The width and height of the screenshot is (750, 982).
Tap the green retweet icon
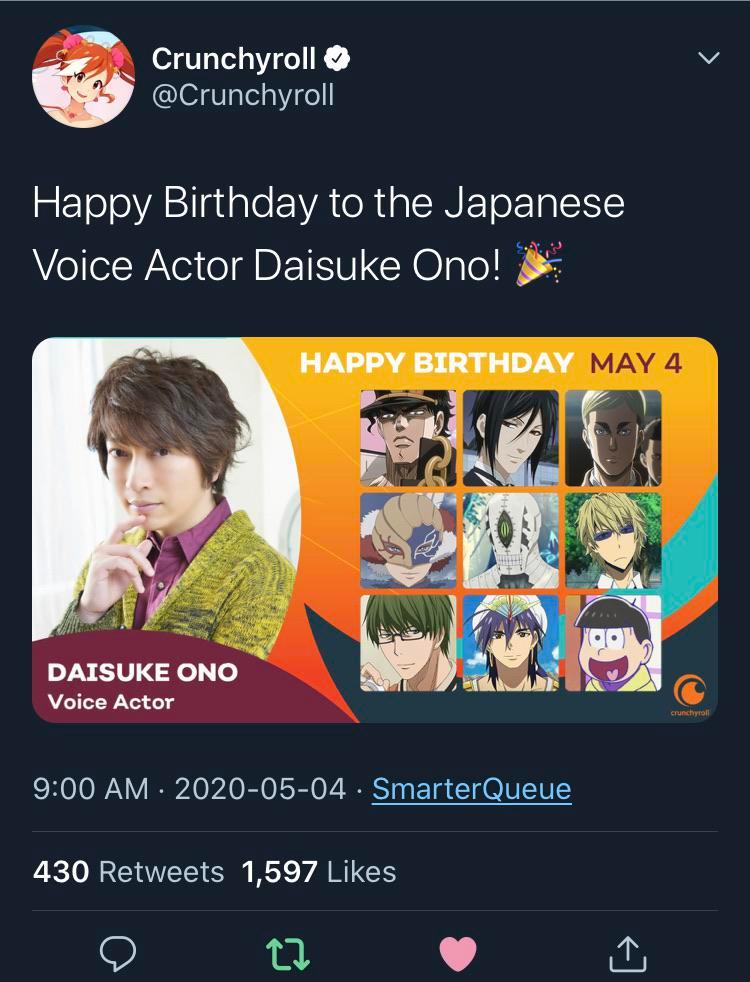(x=288, y=953)
